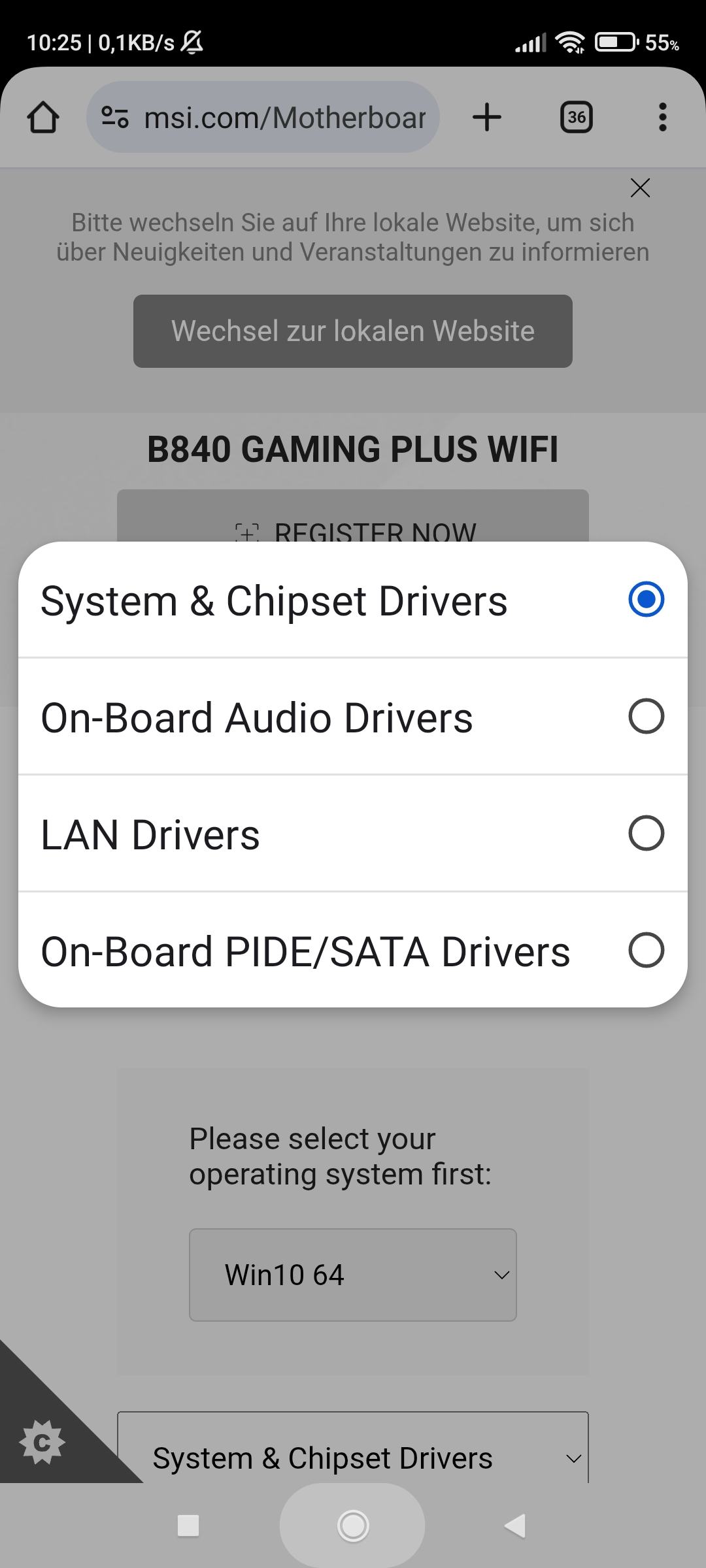Select System & Chipset Drivers option
Screen dimensions: 706x1568
(353, 600)
